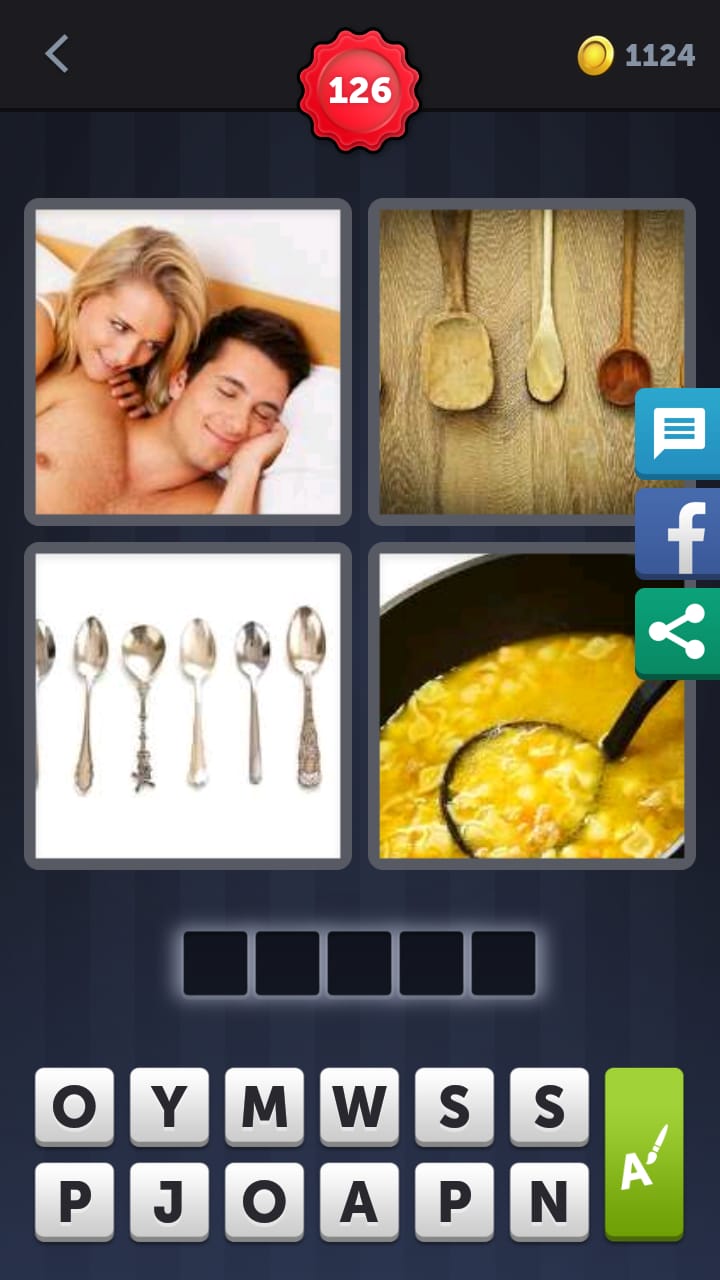Select the letter M tile
Screen dimensions: 720x1280
pos(264,1106)
